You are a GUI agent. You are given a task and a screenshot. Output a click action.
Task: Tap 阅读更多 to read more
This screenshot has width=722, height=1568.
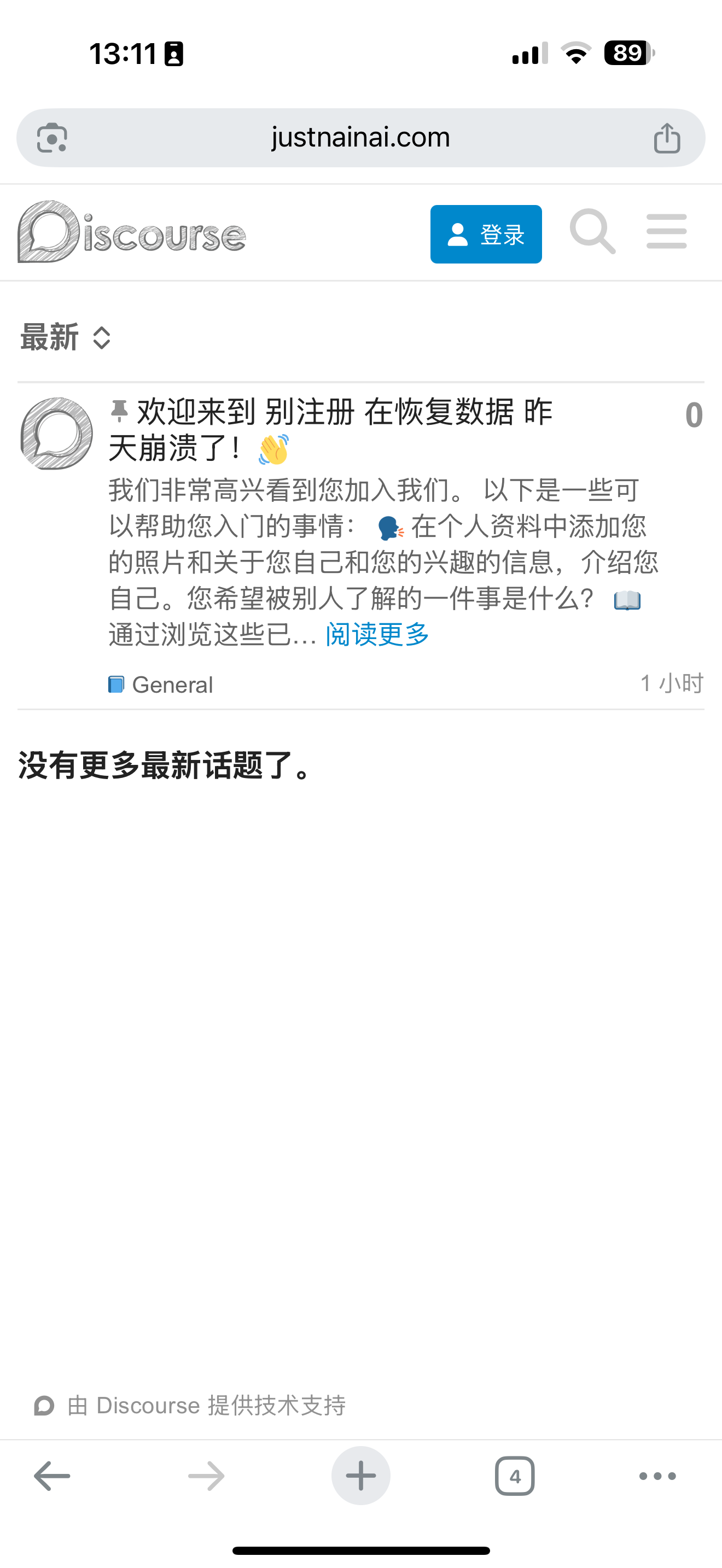coord(377,634)
